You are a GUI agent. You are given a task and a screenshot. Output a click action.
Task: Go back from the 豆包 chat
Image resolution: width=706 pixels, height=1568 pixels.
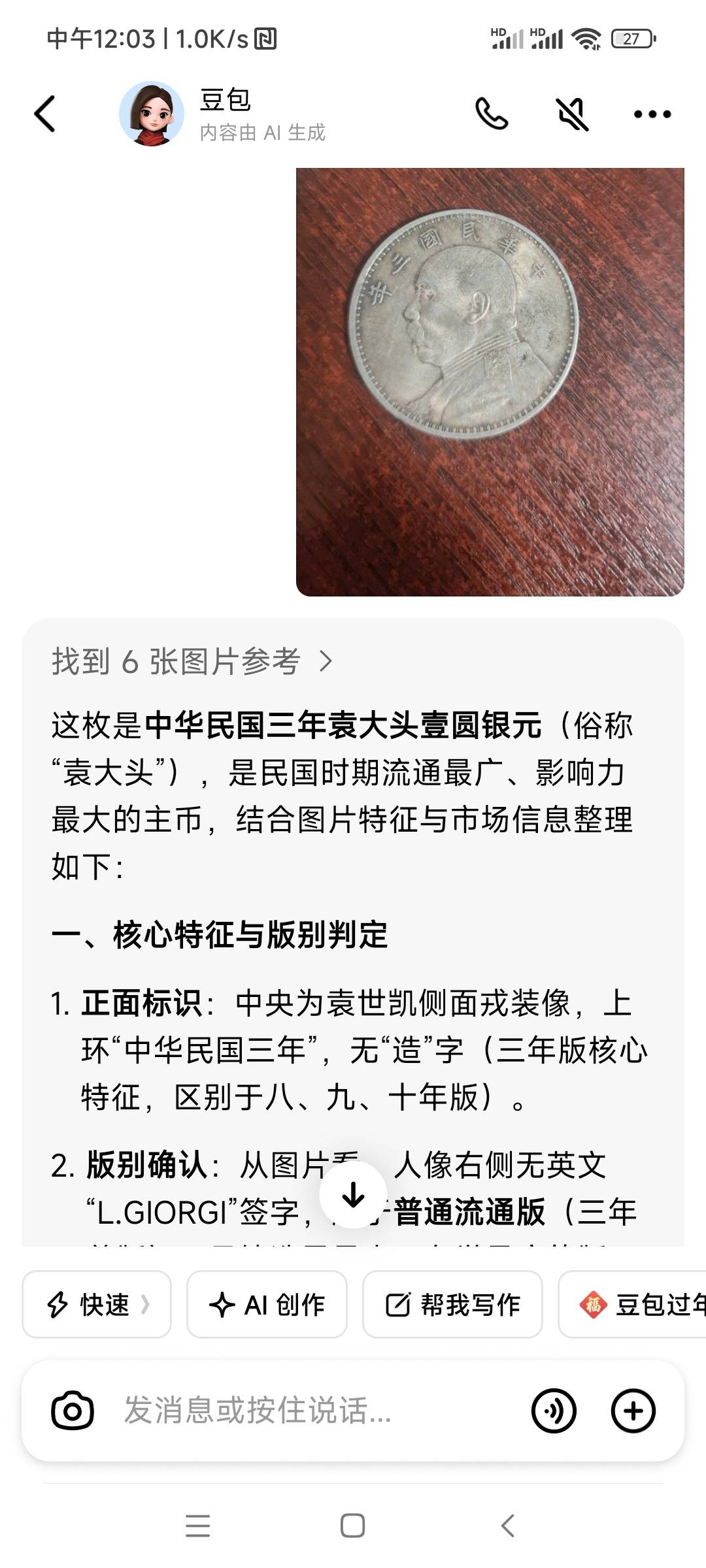(x=44, y=114)
